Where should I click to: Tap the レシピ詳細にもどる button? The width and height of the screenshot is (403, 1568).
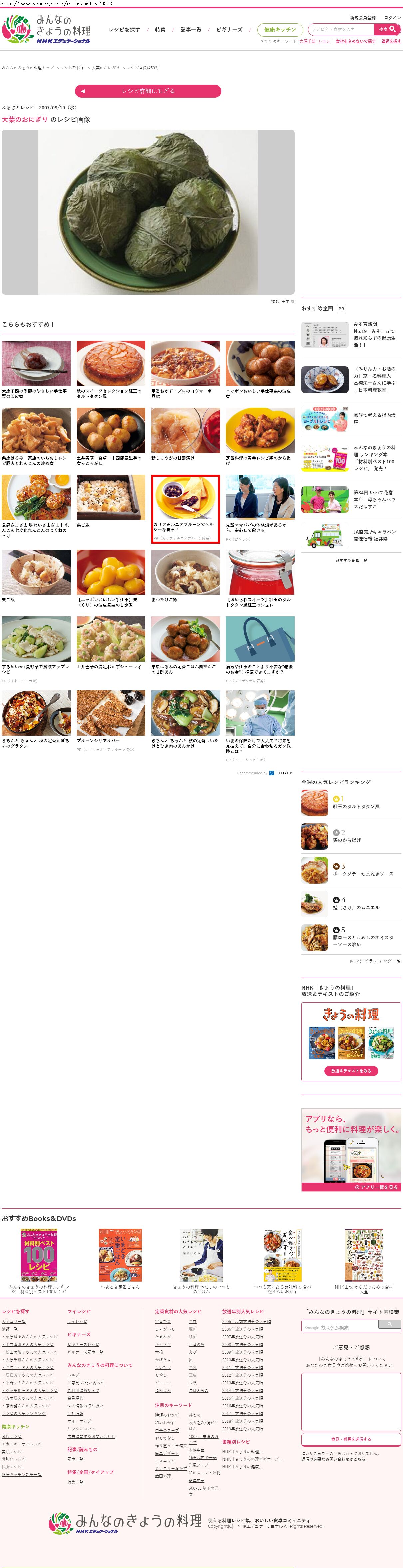pyautogui.click(x=148, y=91)
